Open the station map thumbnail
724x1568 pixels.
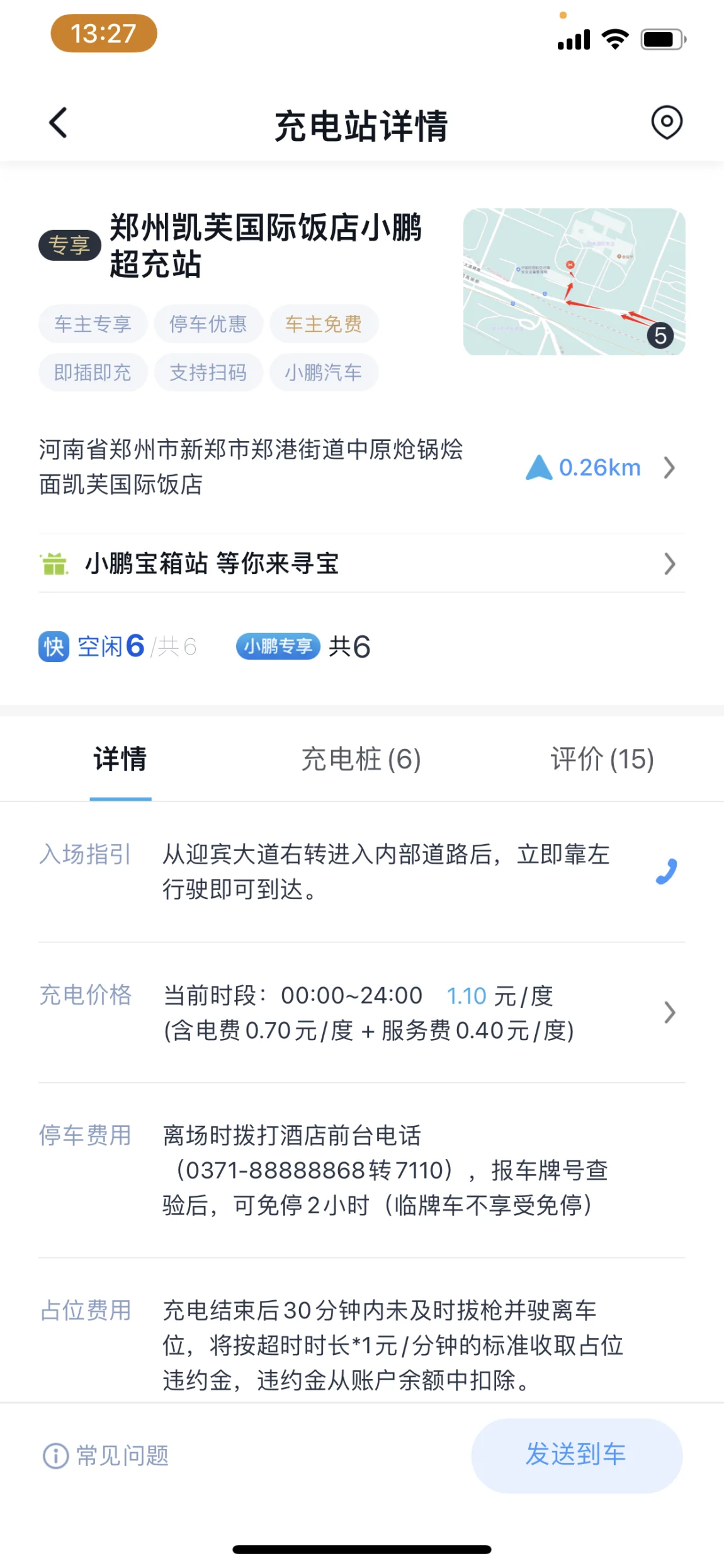(x=574, y=282)
